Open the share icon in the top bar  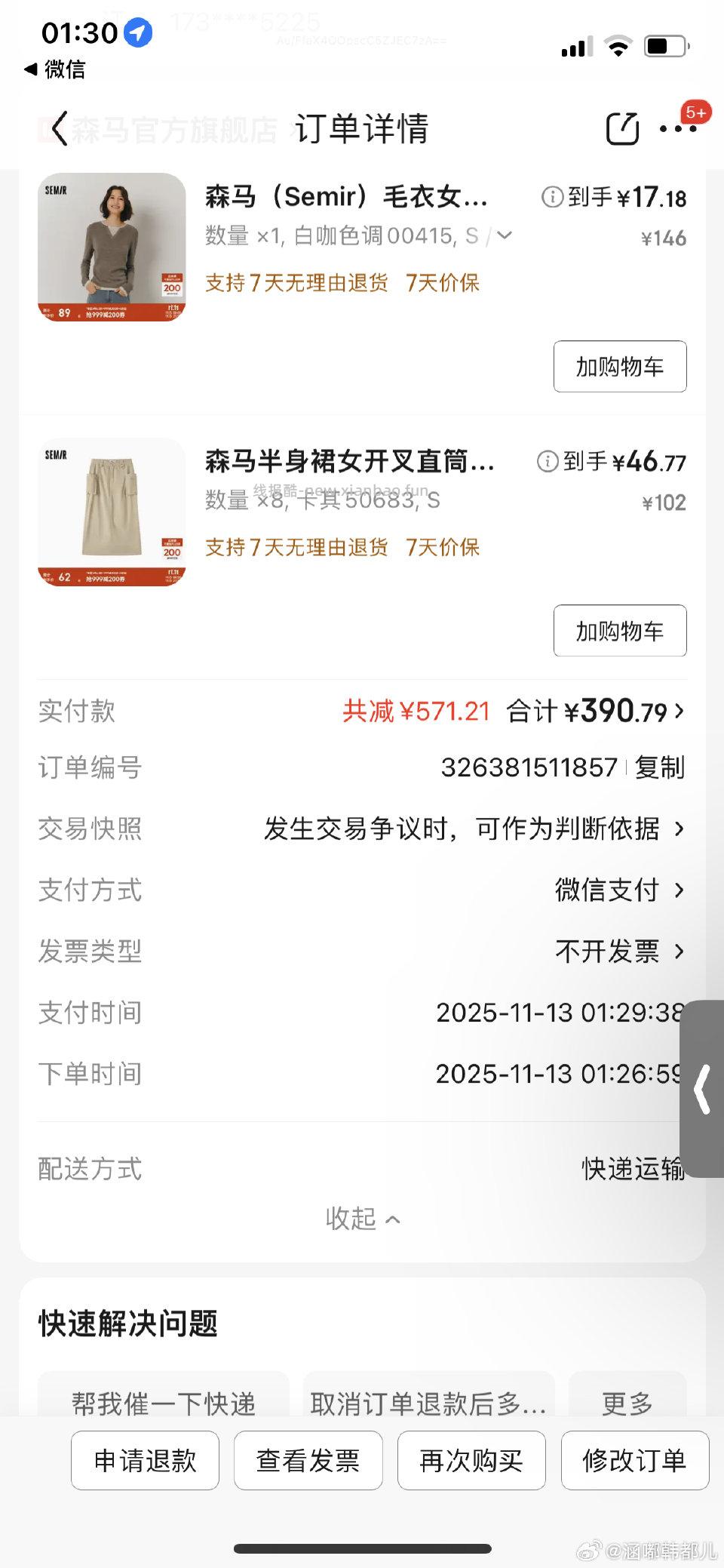pyautogui.click(x=620, y=128)
